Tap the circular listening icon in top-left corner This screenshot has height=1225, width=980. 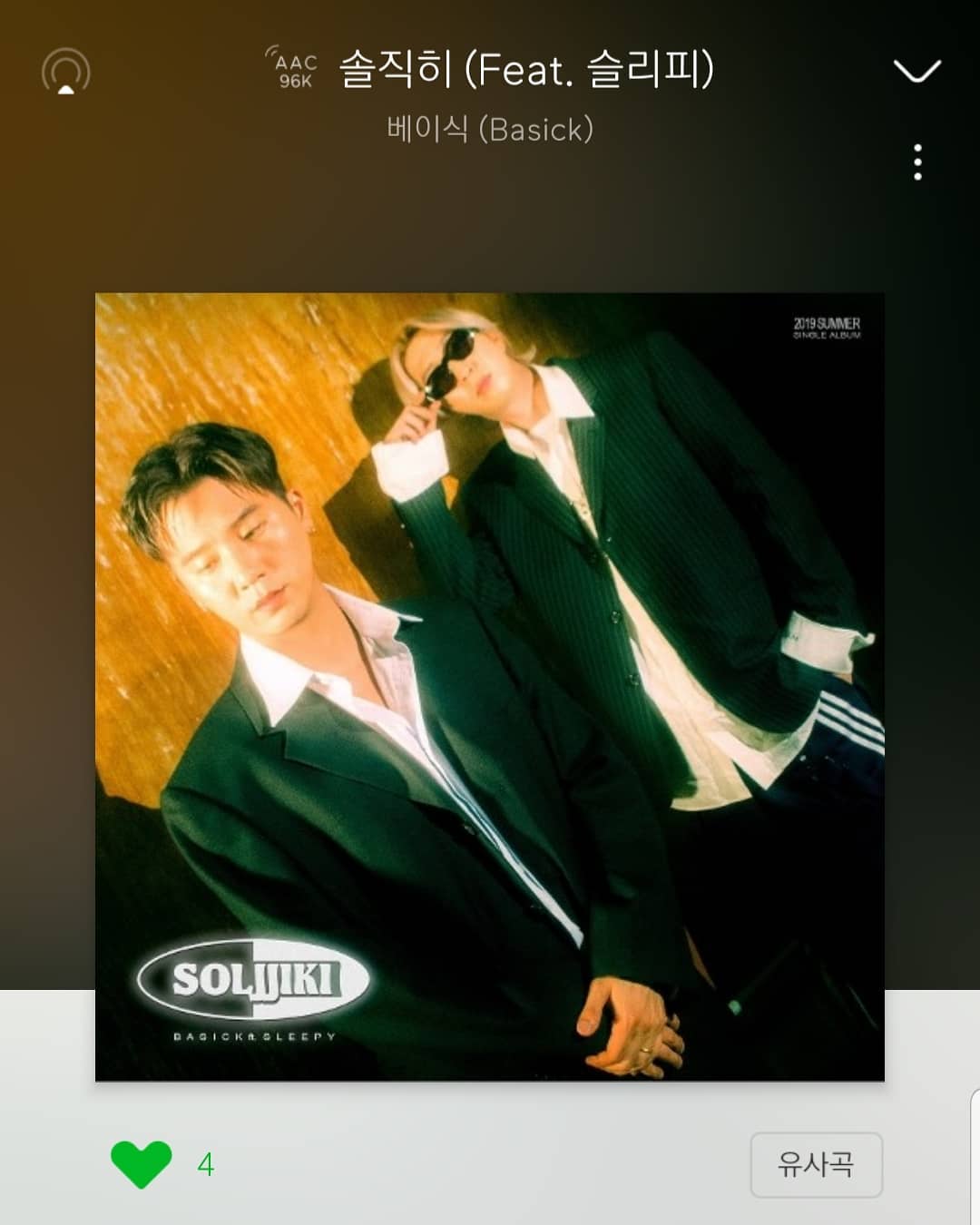66,68
